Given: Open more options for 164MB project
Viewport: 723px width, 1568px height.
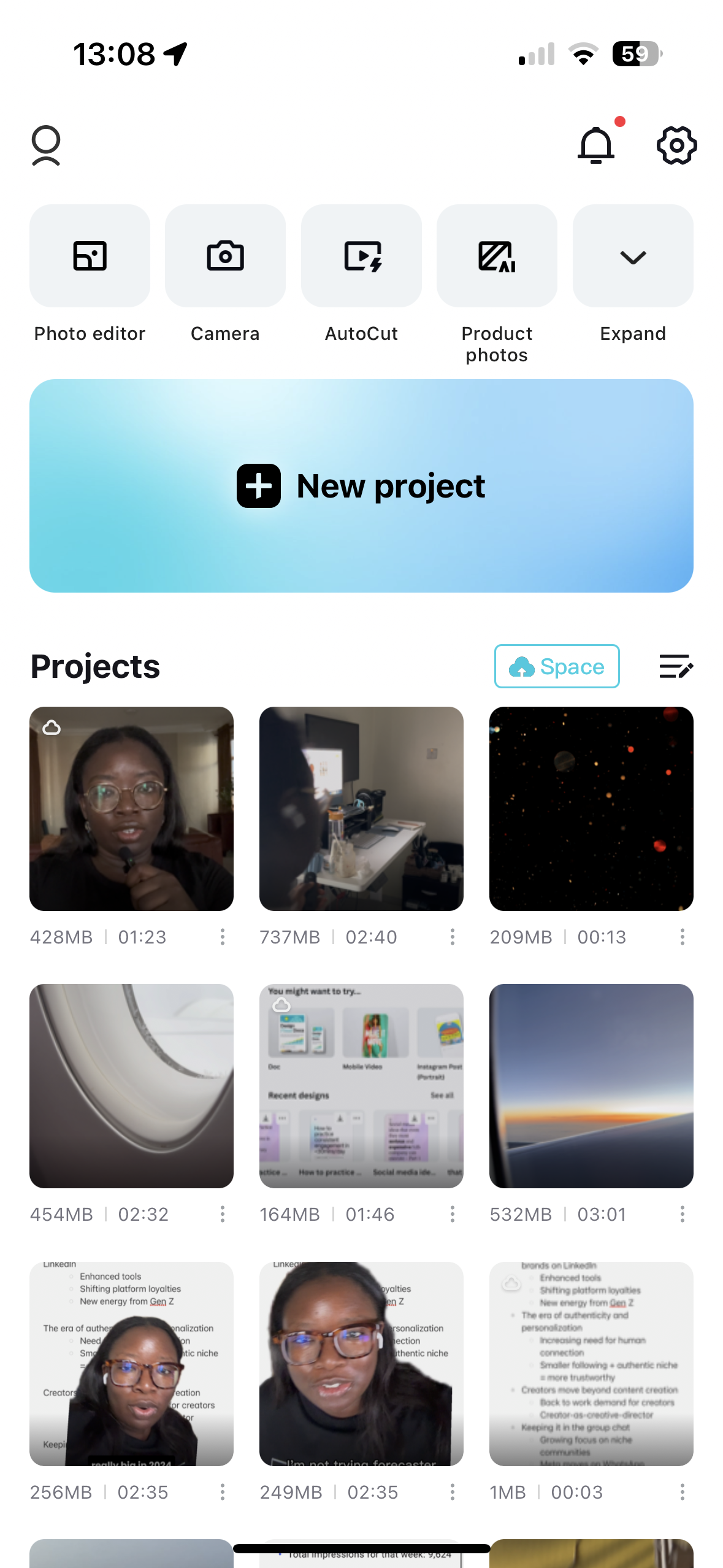Looking at the screenshot, I should click(x=452, y=1214).
